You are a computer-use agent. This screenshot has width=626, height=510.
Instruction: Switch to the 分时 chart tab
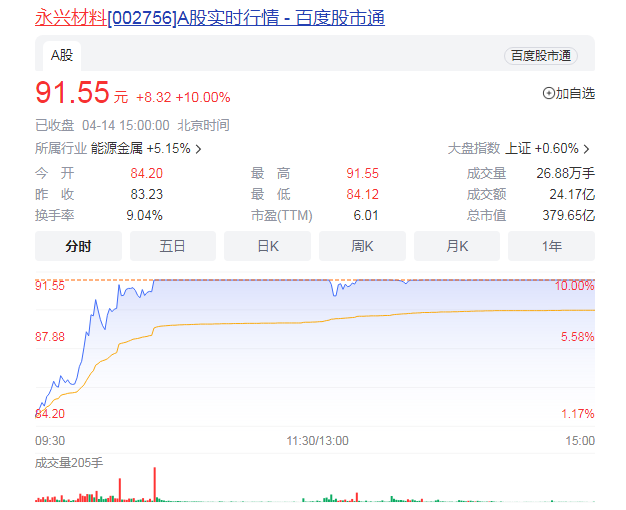pyautogui.click(x=78, y=246)
